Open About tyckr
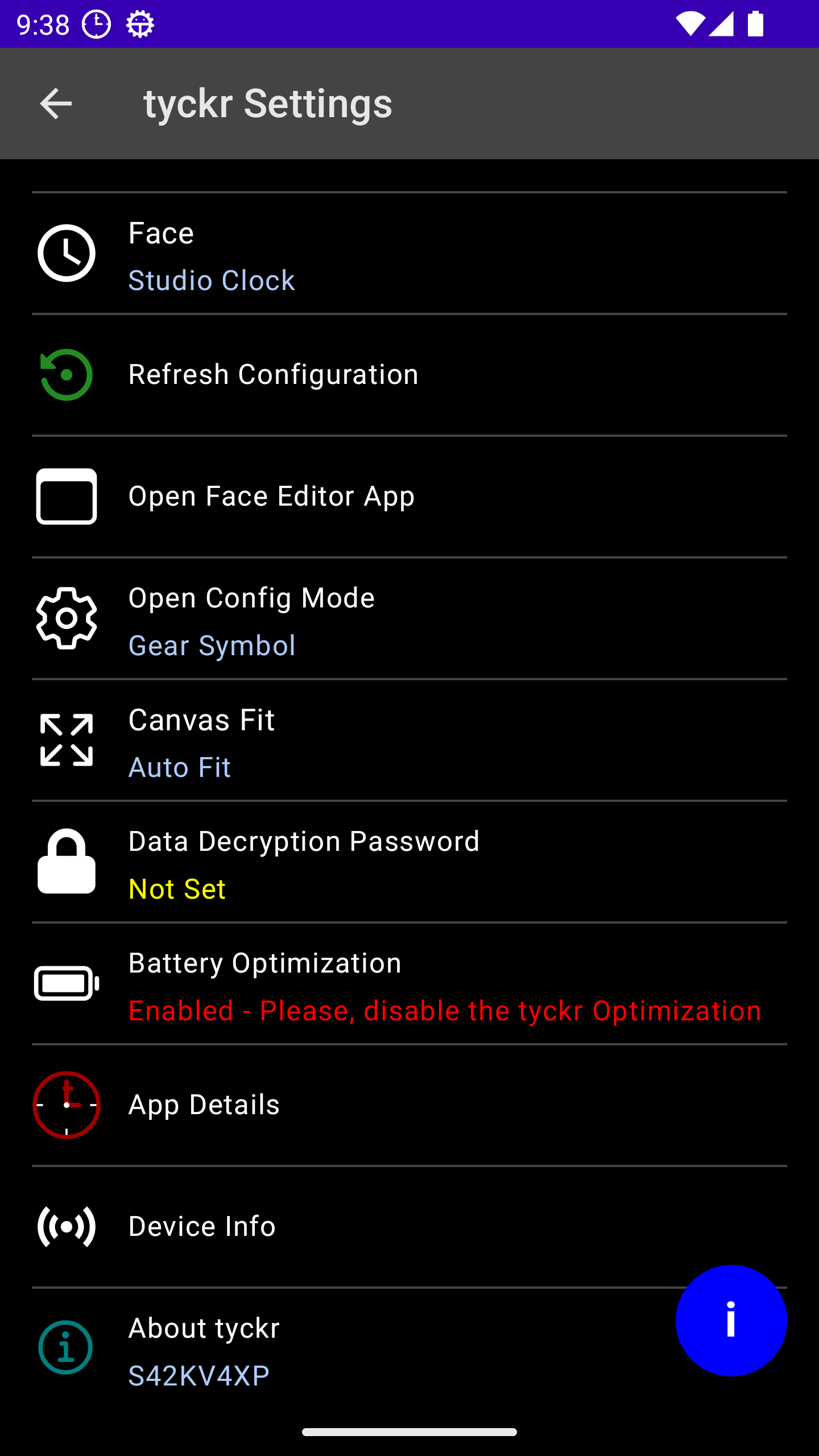The image size is (819, 1456). [x=353, y=1349]
